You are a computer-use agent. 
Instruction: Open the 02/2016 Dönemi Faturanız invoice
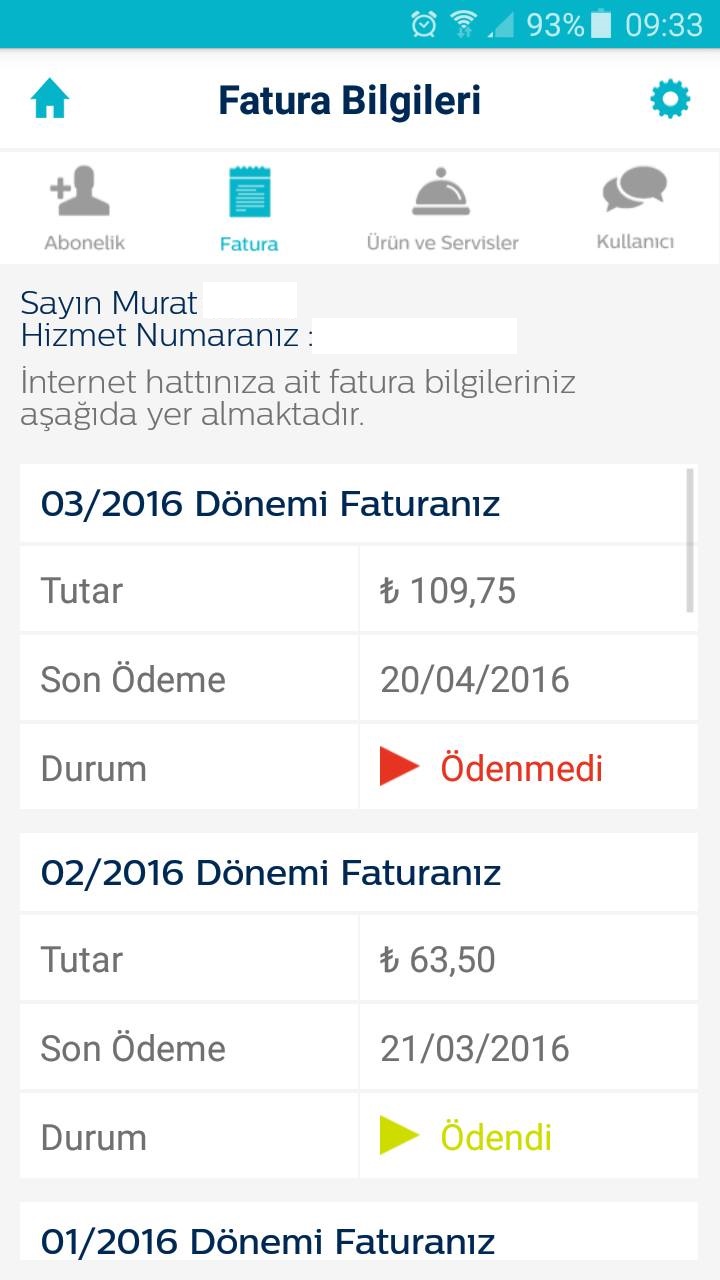pos(359,873)
